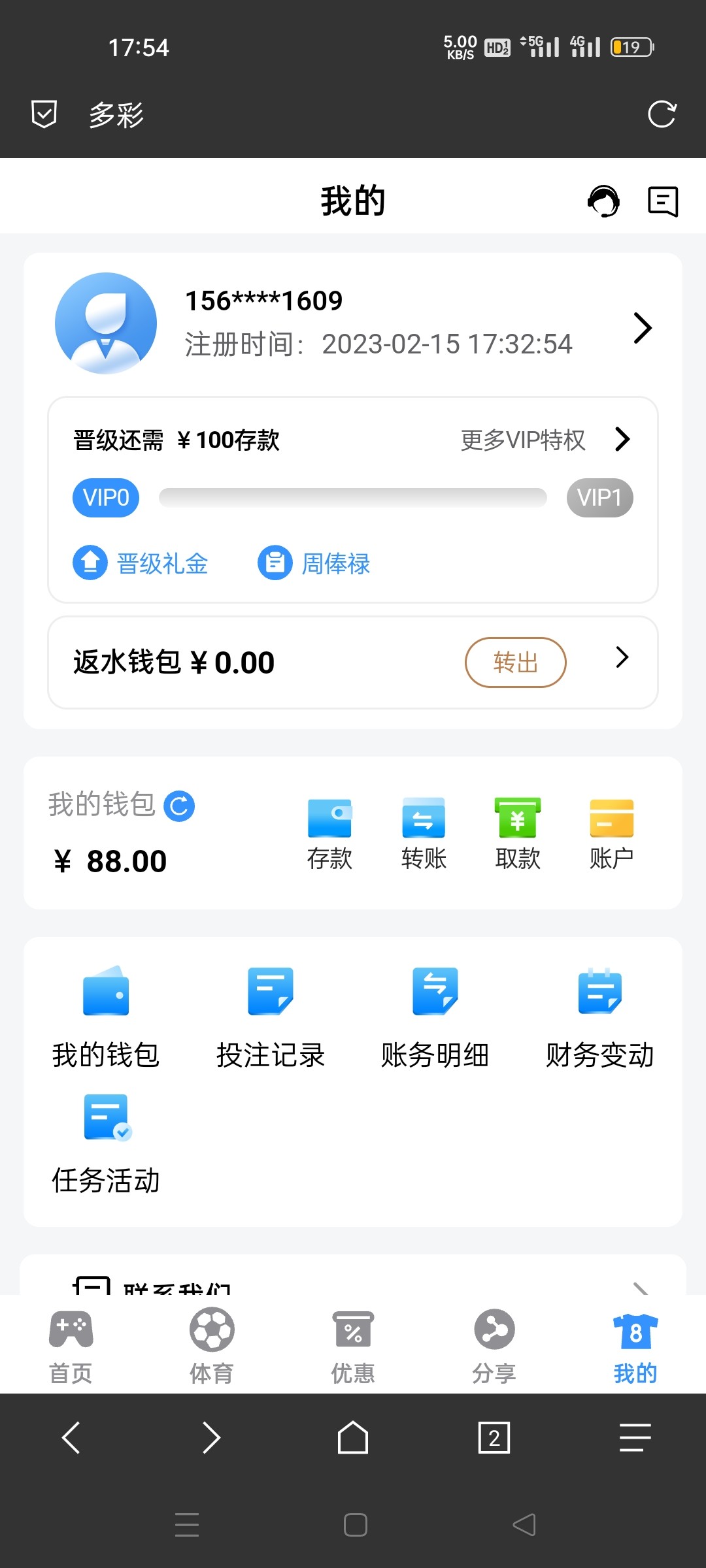
Task: Open the messages icon in header
Action: 662,201
